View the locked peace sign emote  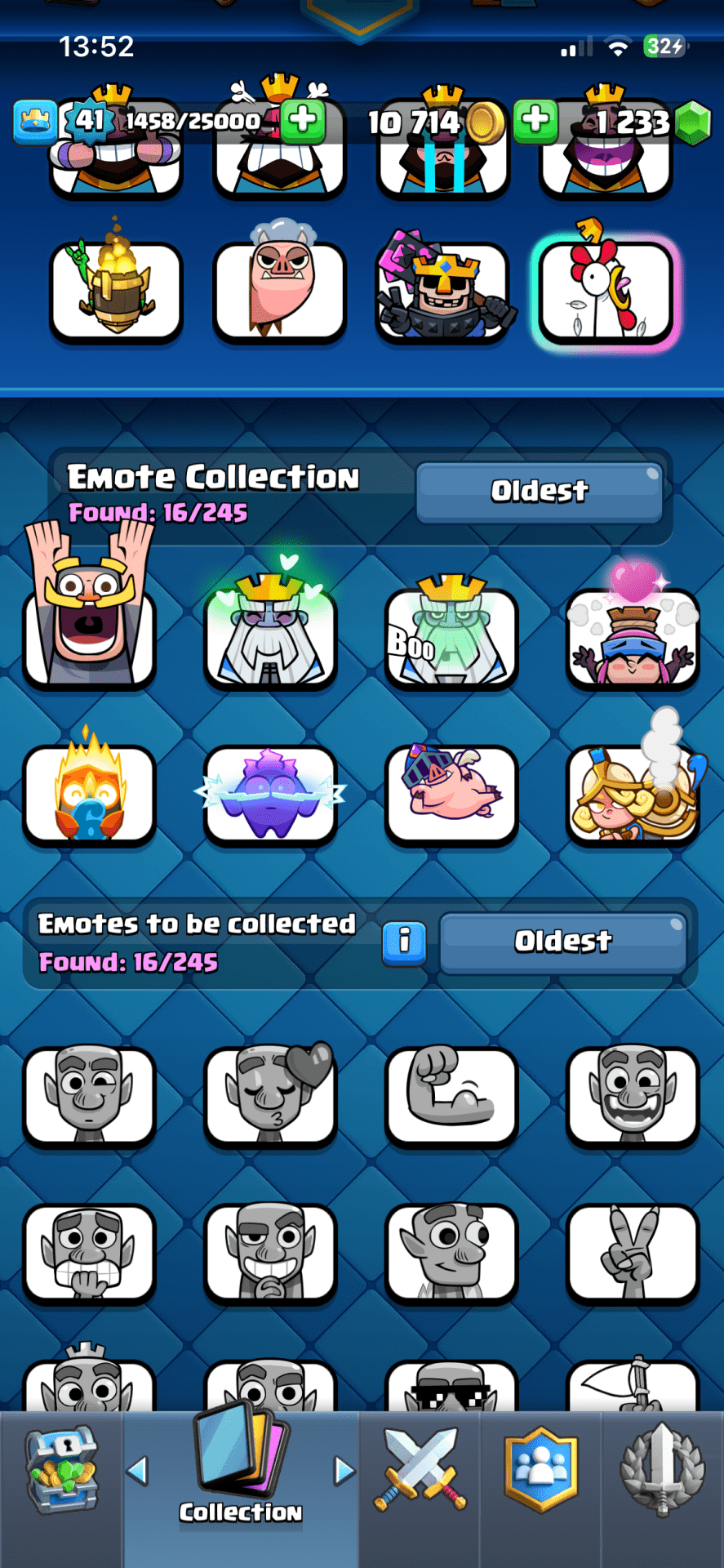[x=632, y=1252]
